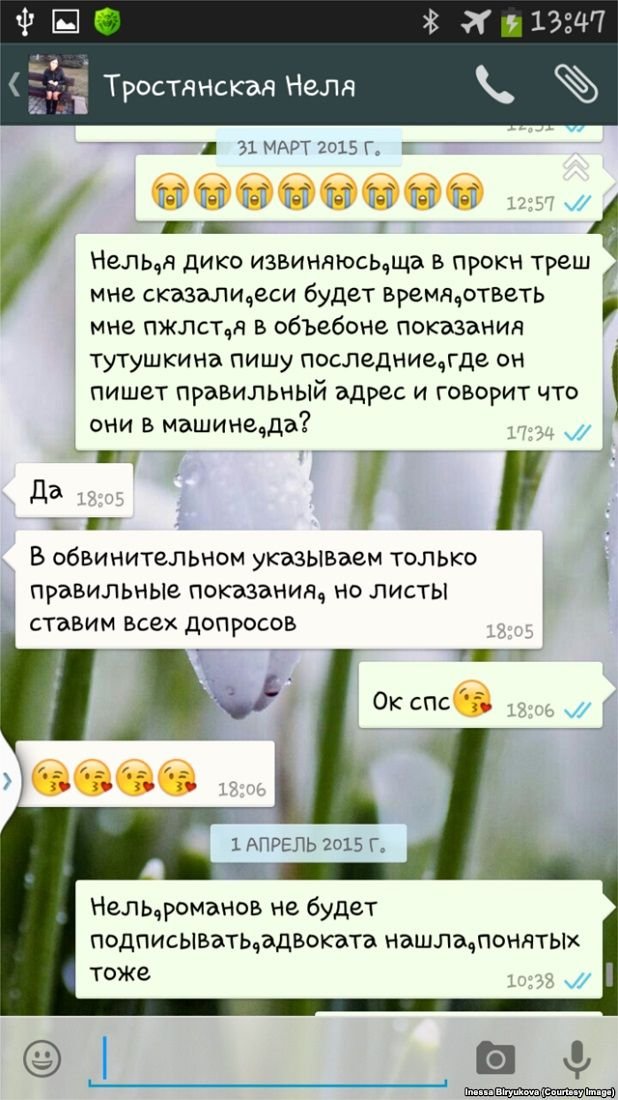Focus the message text field
Viewport: 618px width, 1100px height.
pyautogui.click(x=268, y=1057)
